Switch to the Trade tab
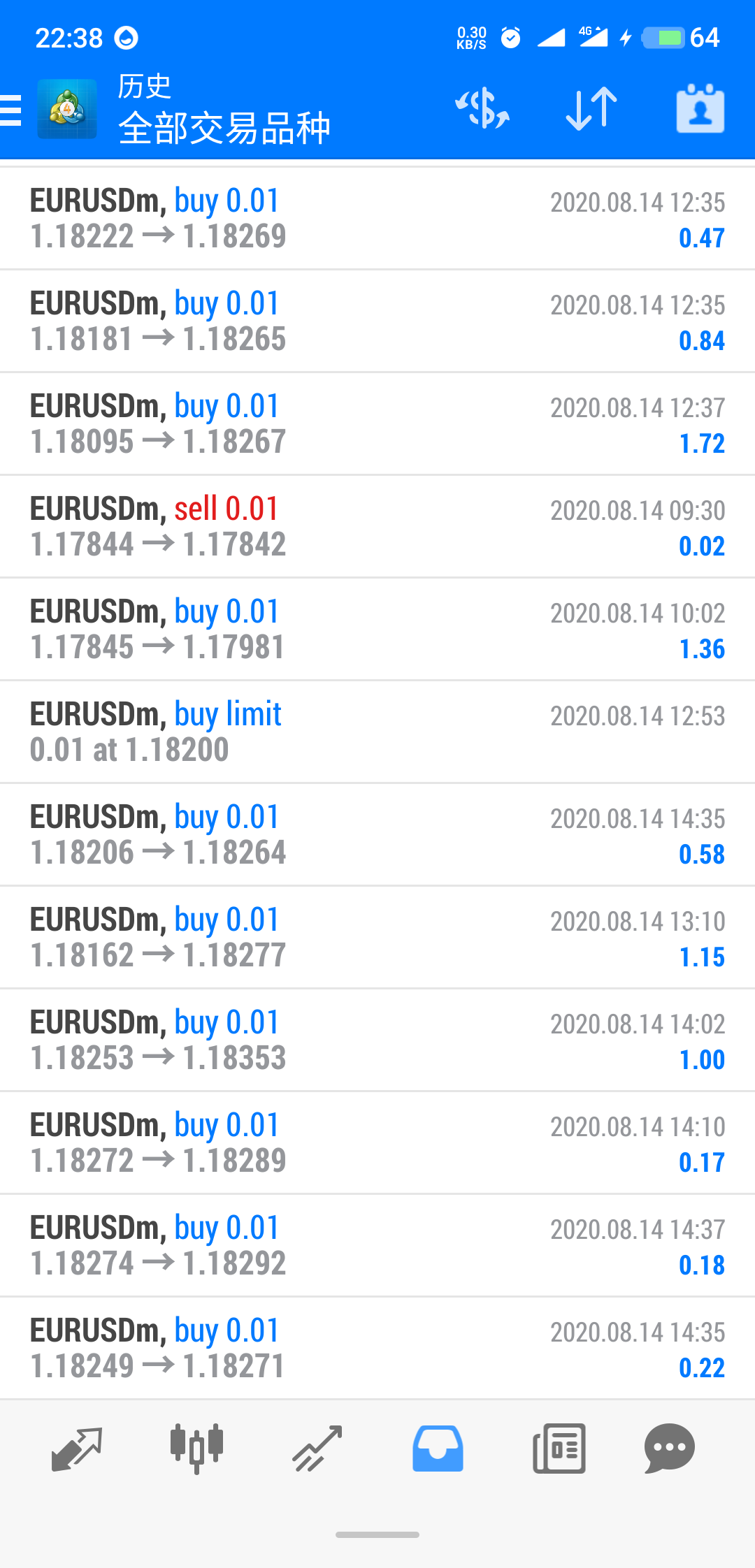The height and width of the screenshot is (1568, 755). click(x=317, y=1449)
